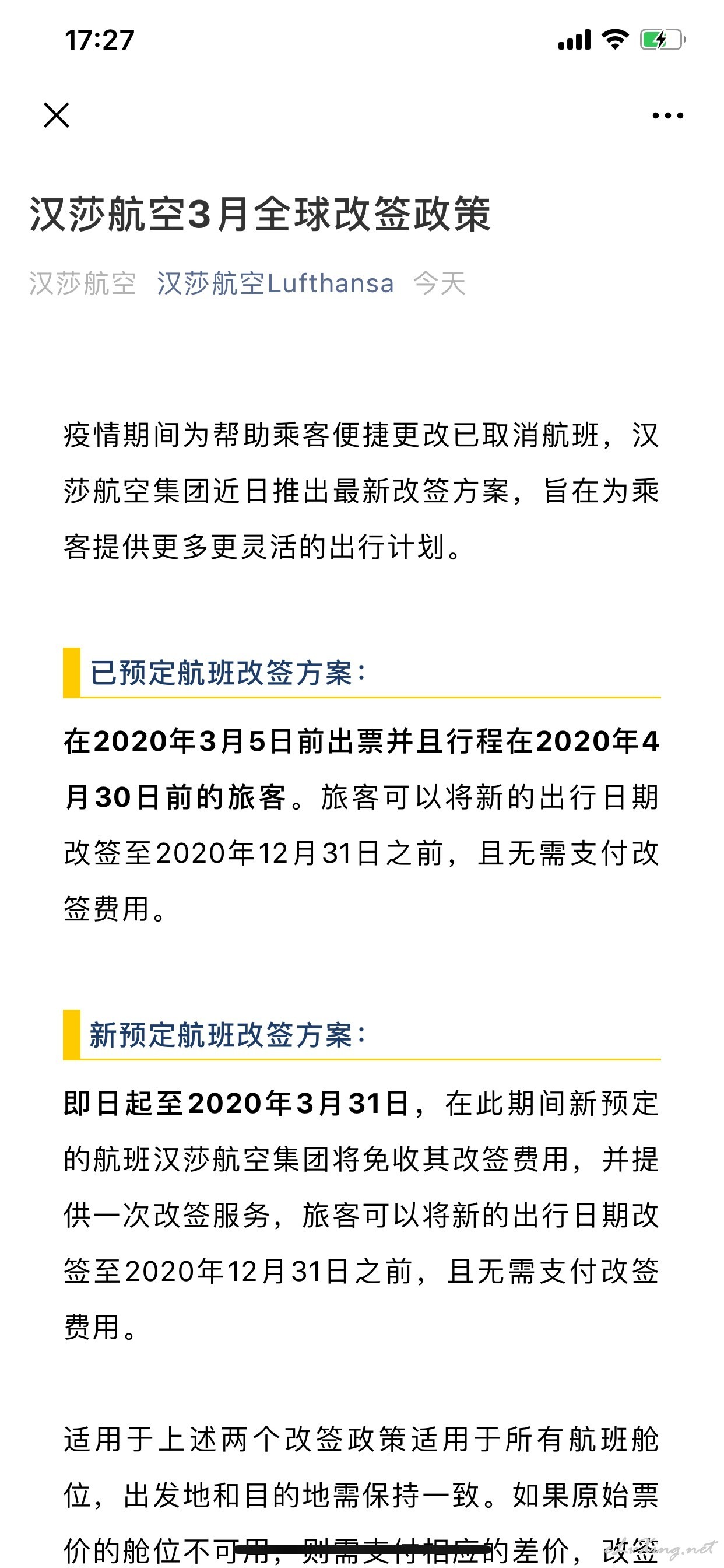
Task: Open the 汉莎航空Lufthansa account link
Action: [276, 283]
